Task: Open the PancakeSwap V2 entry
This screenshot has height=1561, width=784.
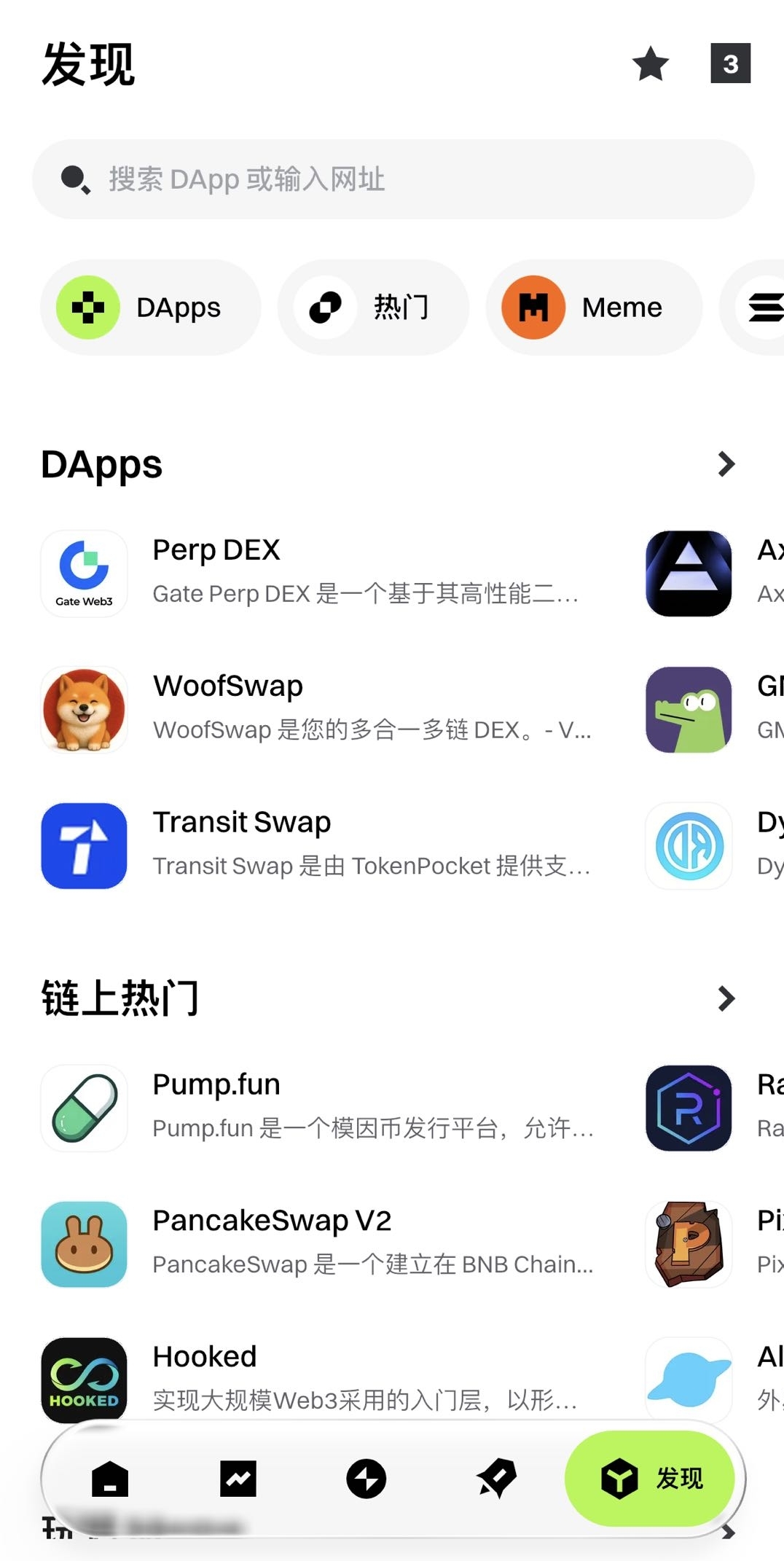Action: tap(321, 1243)
